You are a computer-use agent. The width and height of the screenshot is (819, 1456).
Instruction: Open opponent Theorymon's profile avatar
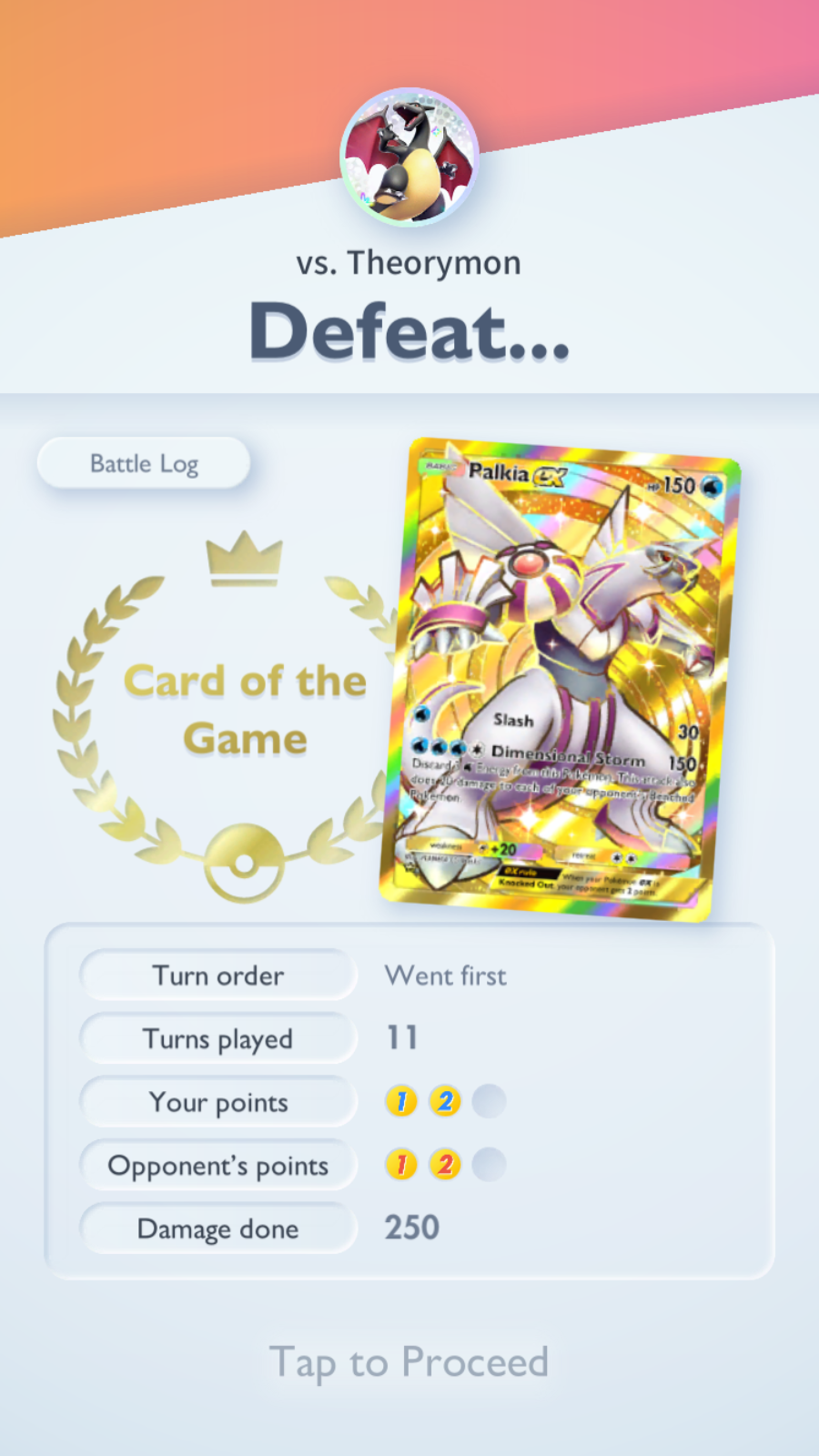pyautogui.click(x=409, y=157)
